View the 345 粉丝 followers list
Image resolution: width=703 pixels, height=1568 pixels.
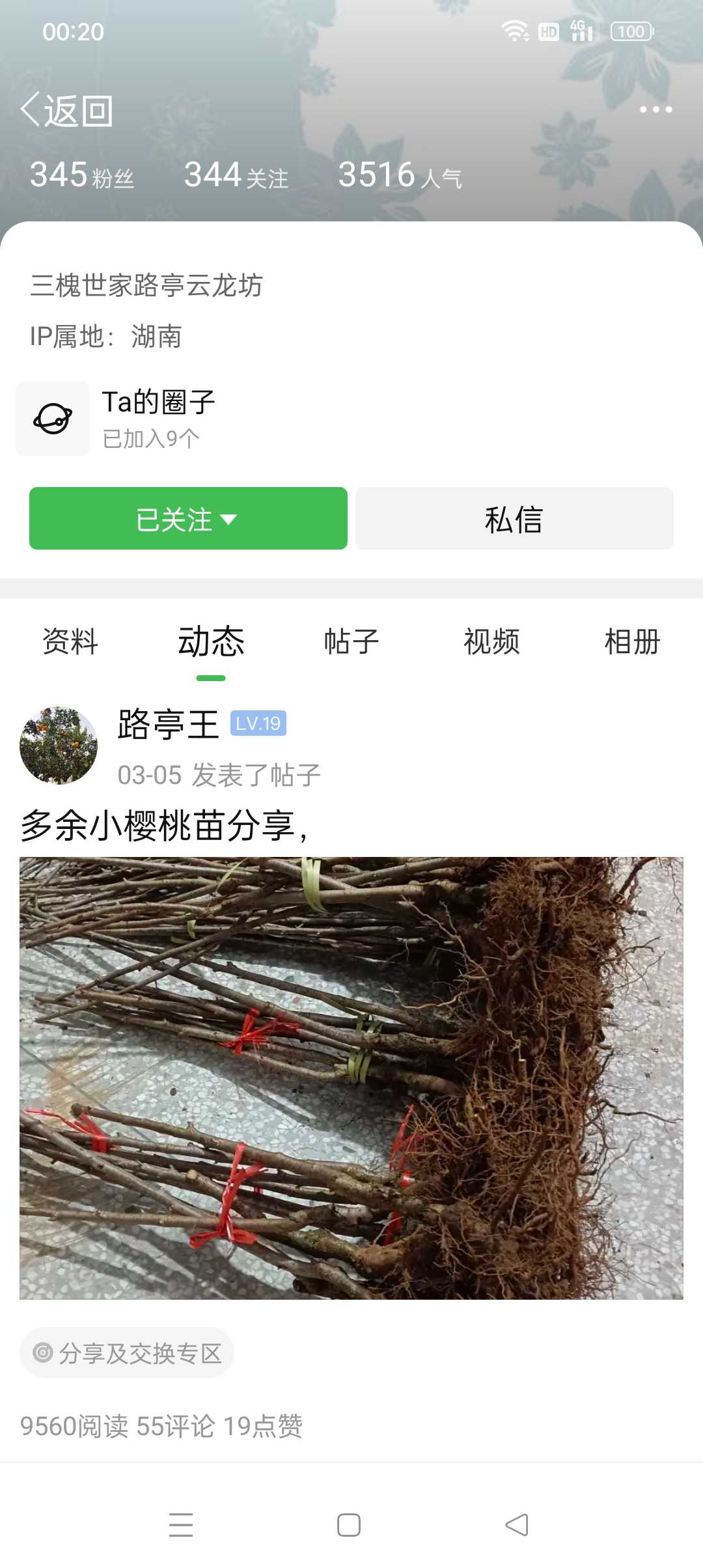coord(82,175)
